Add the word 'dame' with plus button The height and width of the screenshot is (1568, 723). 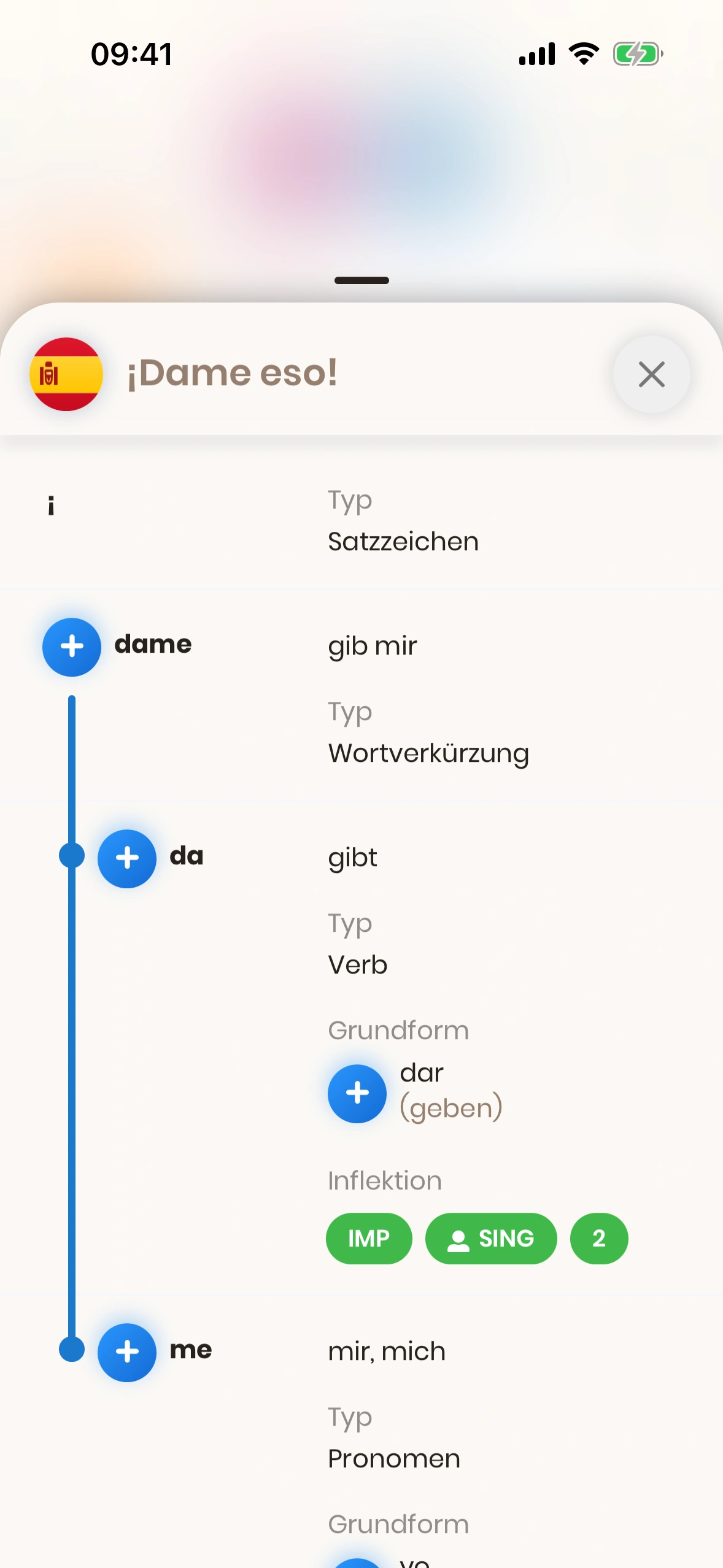pyautogui.click(x=72, y=647)
